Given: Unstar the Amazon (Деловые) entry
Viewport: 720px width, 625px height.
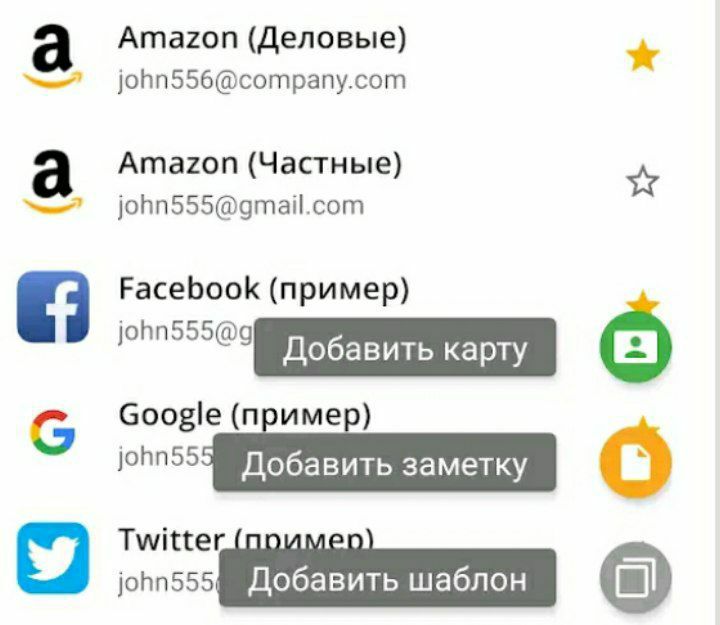Looking at the screenshot, I should [642, 57].
